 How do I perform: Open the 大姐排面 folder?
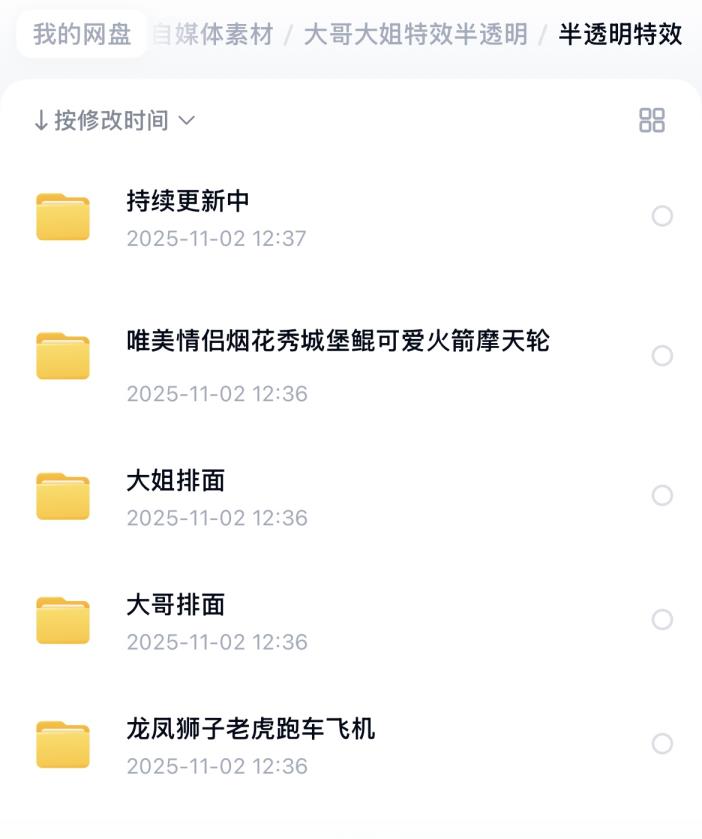[176, 481]
